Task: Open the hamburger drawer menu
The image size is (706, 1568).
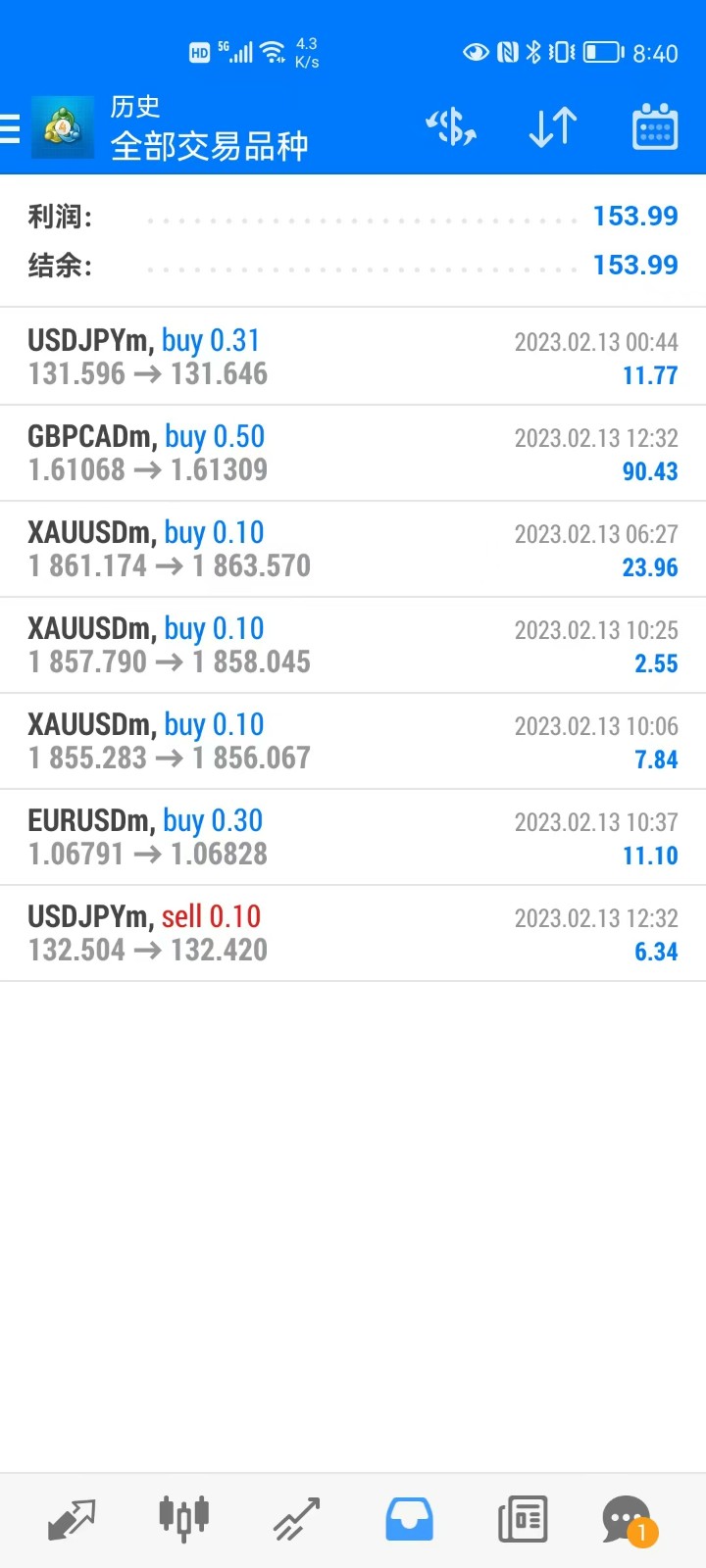Action: 11,128
